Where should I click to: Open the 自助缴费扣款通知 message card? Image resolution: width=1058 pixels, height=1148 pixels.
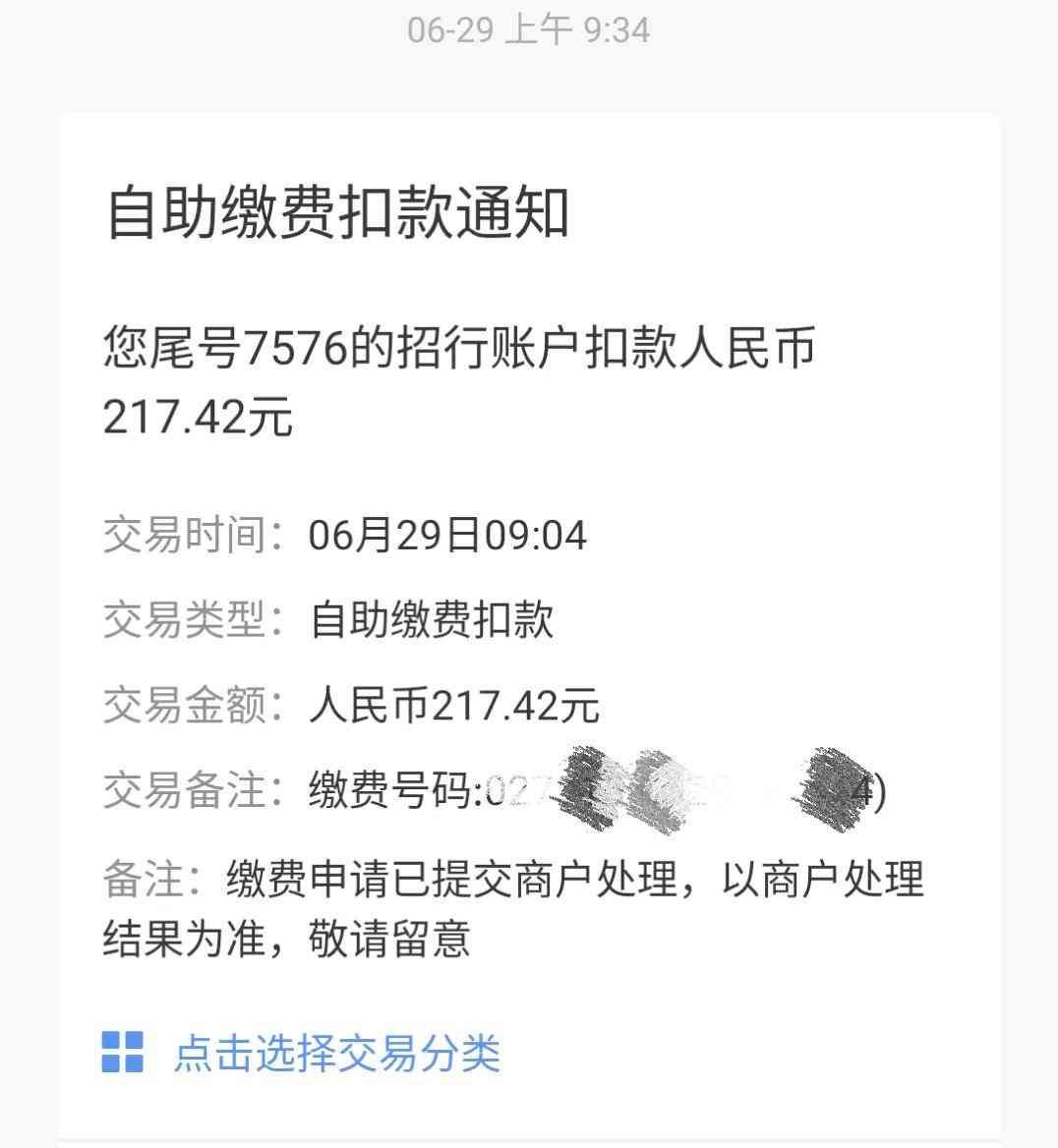(x=336, y=213)
